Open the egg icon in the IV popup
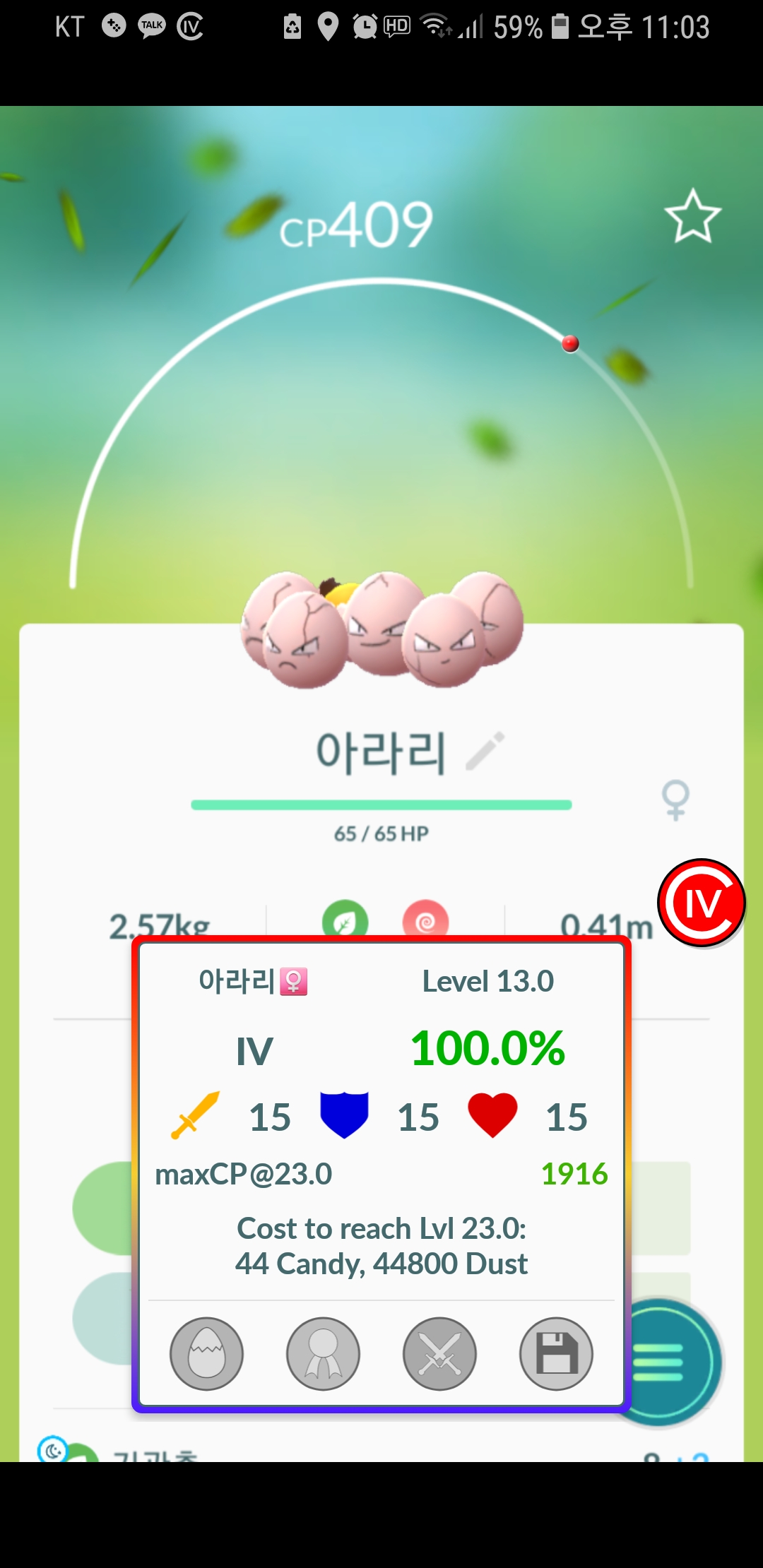Viewport: 763px width, 1568px height. [x=206, y=1353]
